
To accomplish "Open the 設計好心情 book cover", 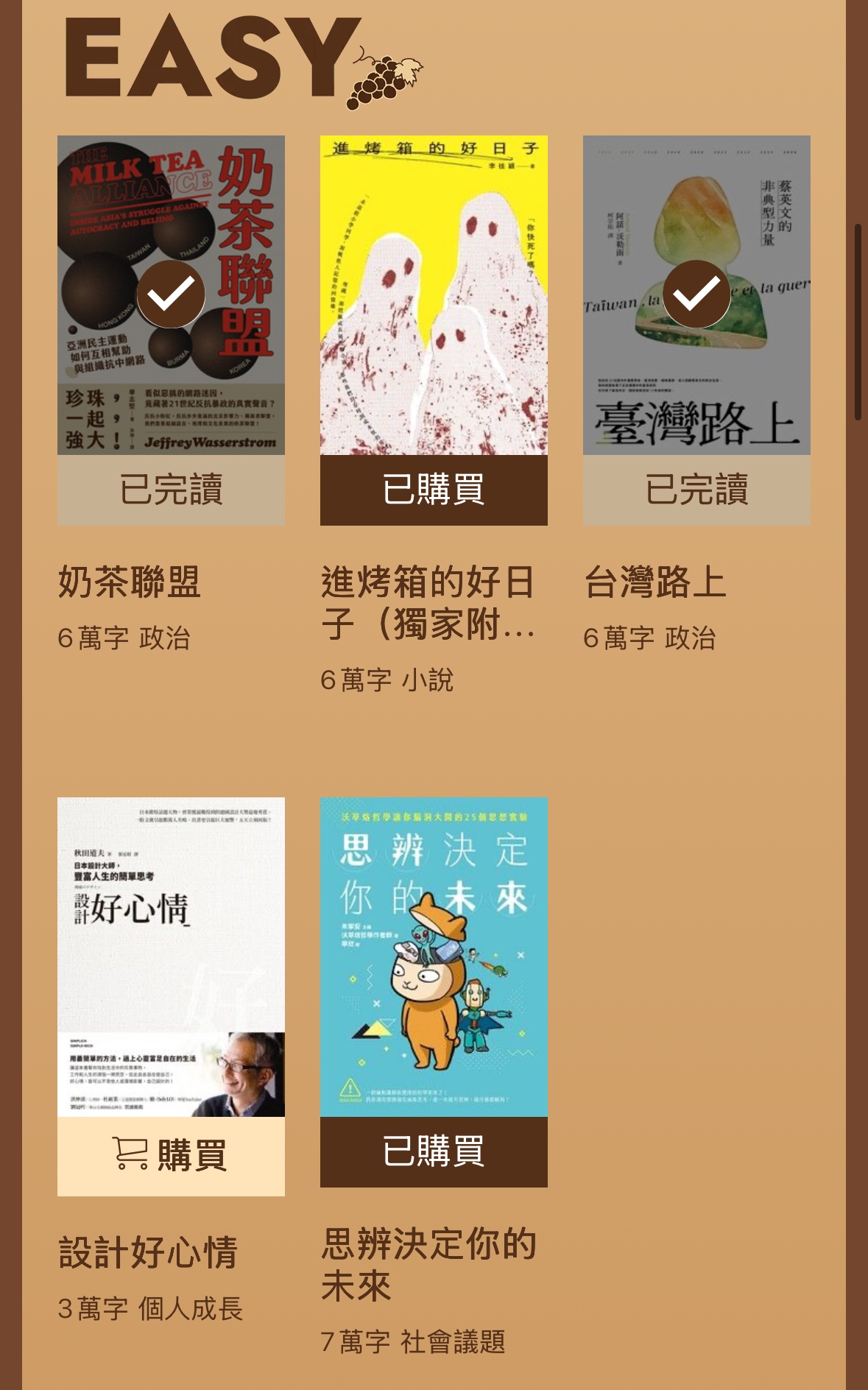I will [x=171, y=956].
